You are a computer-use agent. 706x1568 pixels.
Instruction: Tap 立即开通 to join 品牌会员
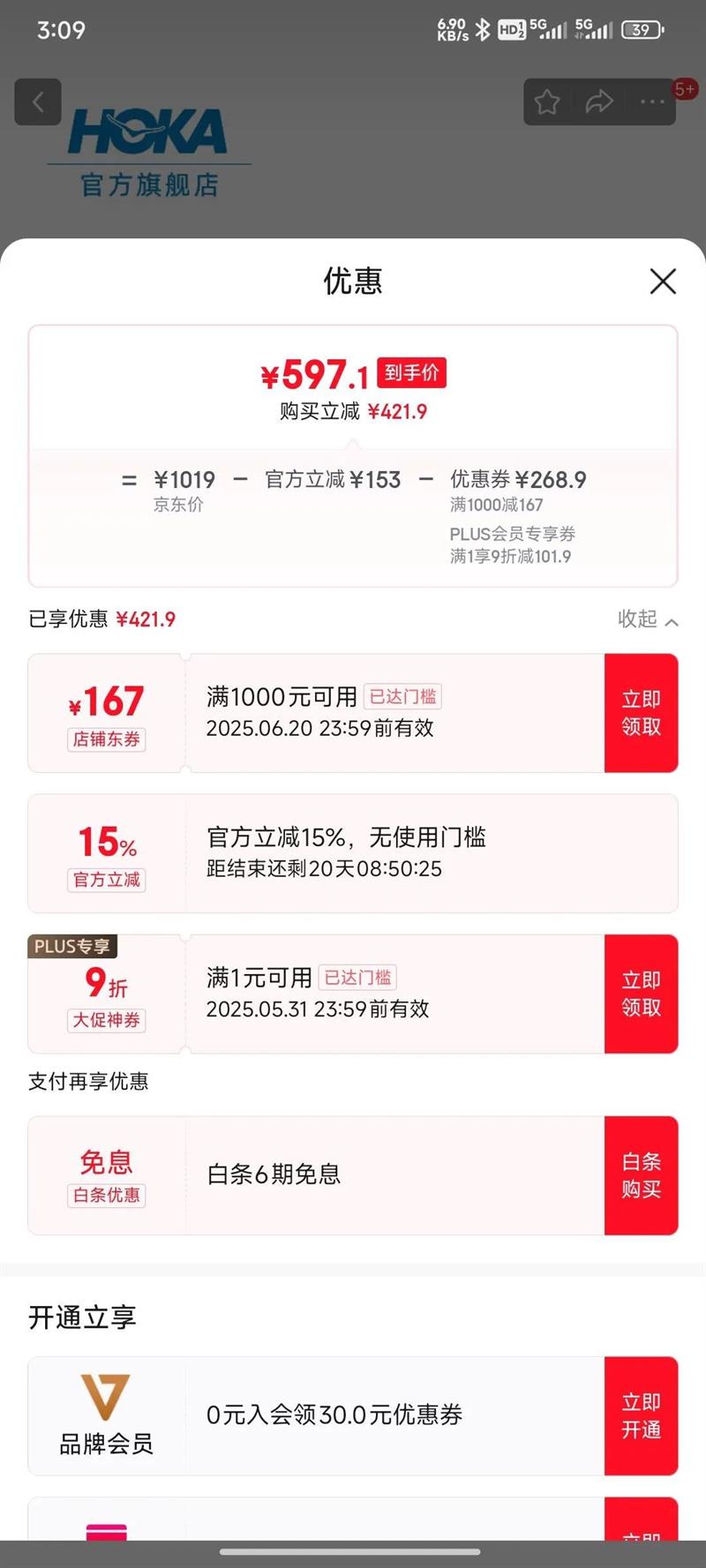click(x=641, y=1415)
